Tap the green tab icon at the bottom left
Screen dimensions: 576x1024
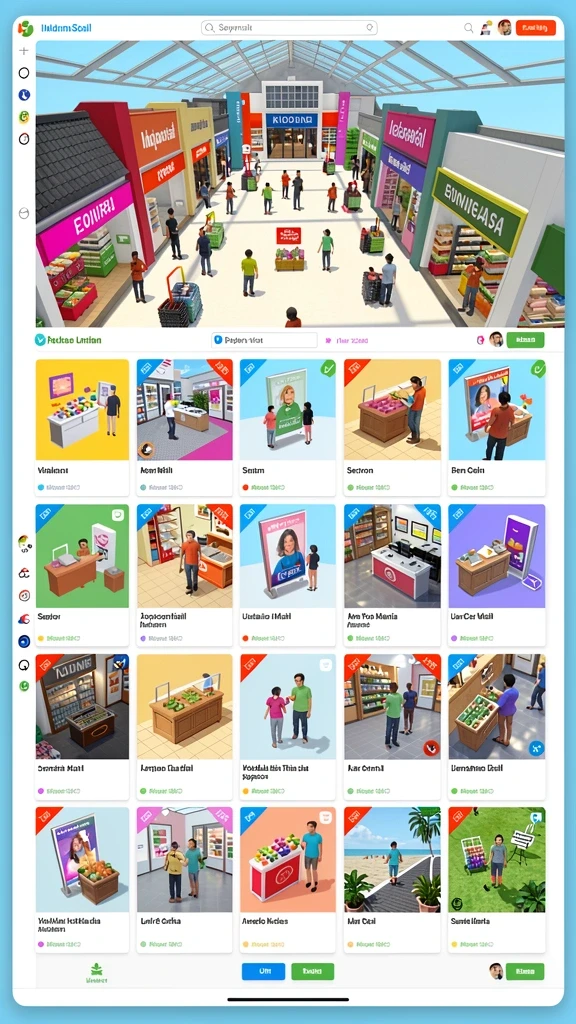pos(97,972)
